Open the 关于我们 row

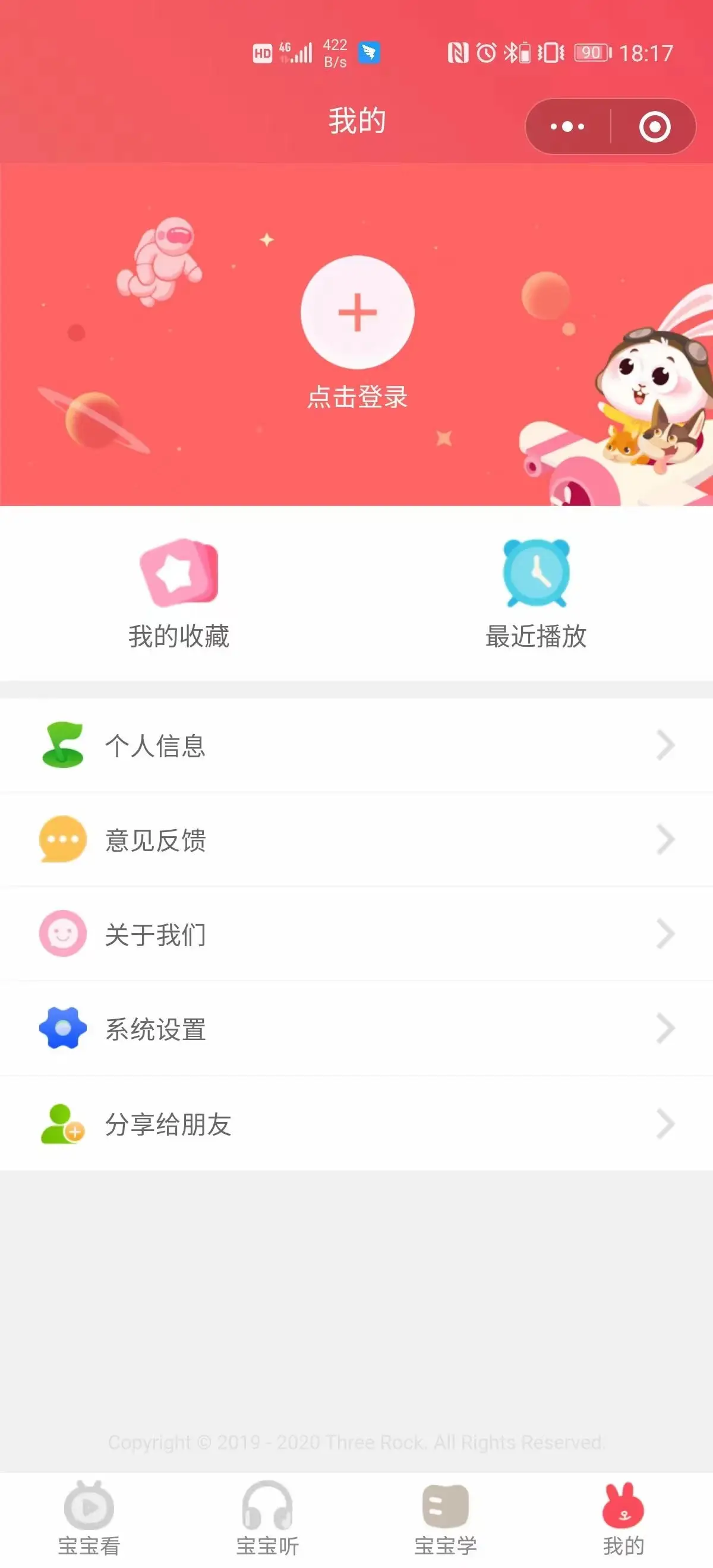pyautogui.click(x=356, y=934)
